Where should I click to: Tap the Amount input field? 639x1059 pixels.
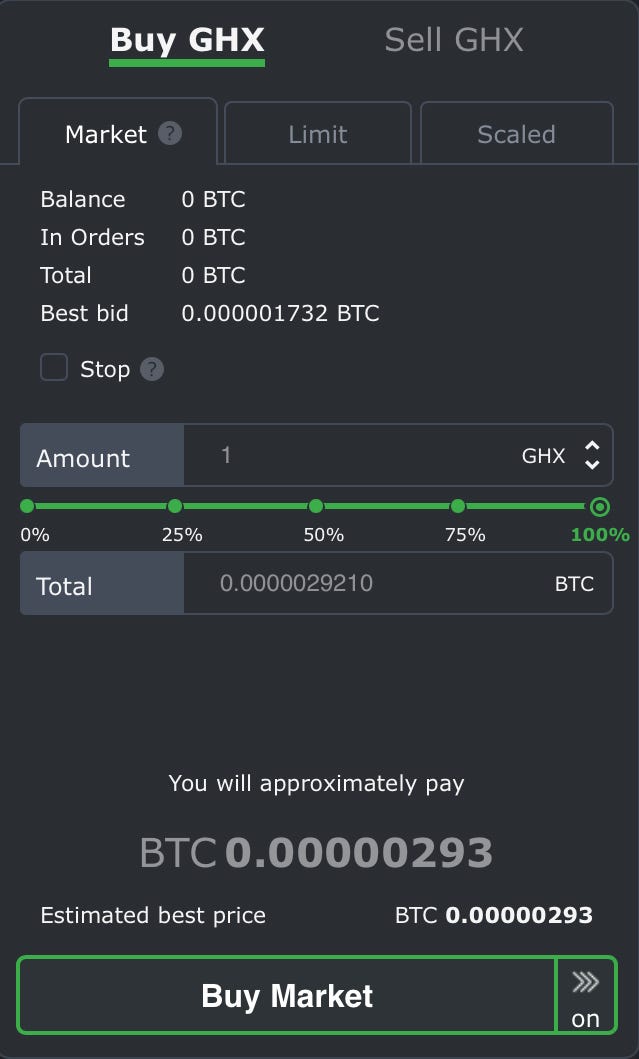pos(351,455)
